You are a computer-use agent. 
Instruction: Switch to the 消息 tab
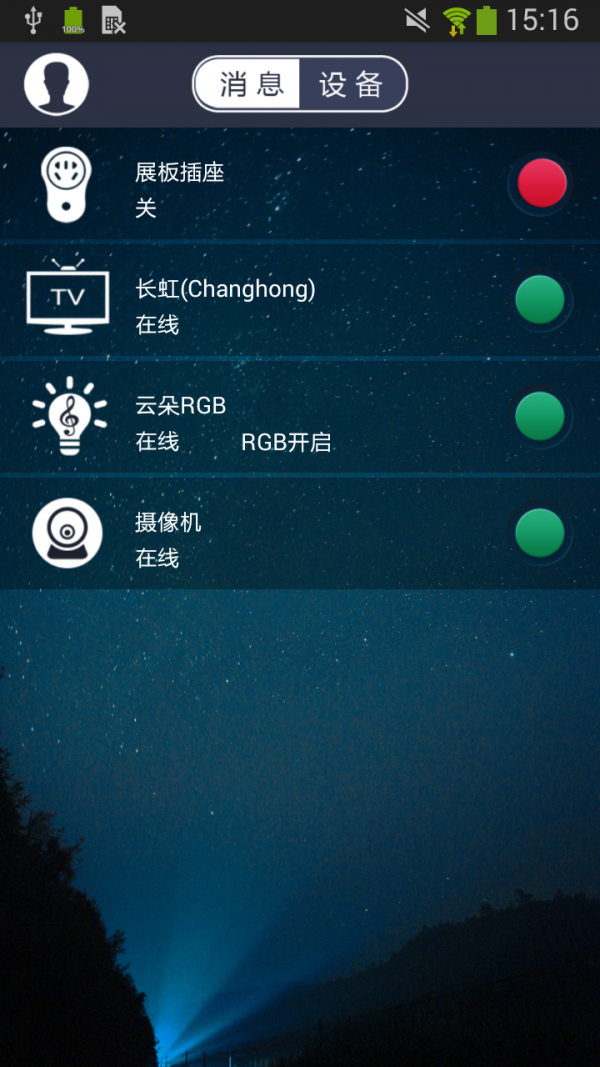[248, 84]
